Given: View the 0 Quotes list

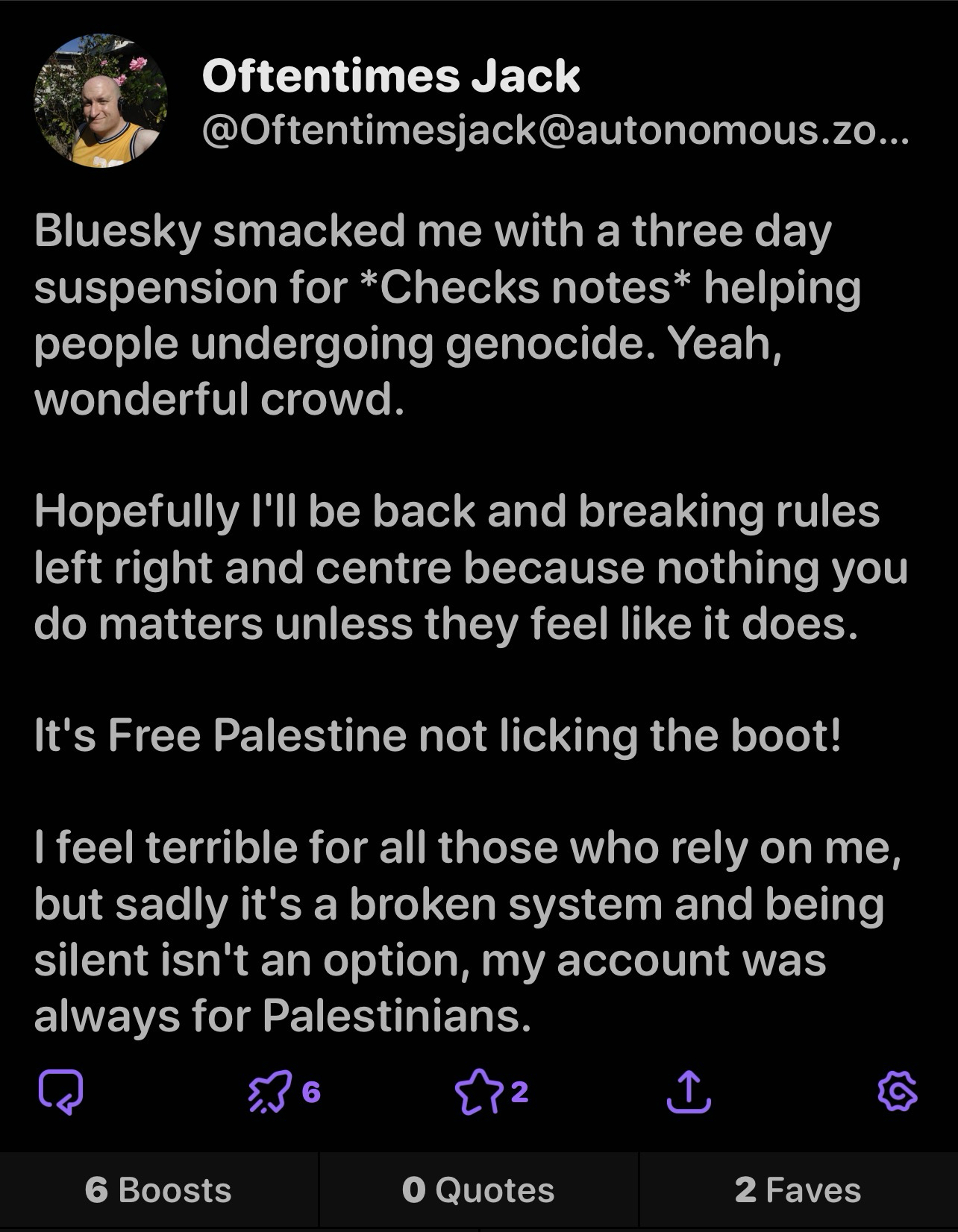Looking at the screenshot, I should click(478, 1190).
